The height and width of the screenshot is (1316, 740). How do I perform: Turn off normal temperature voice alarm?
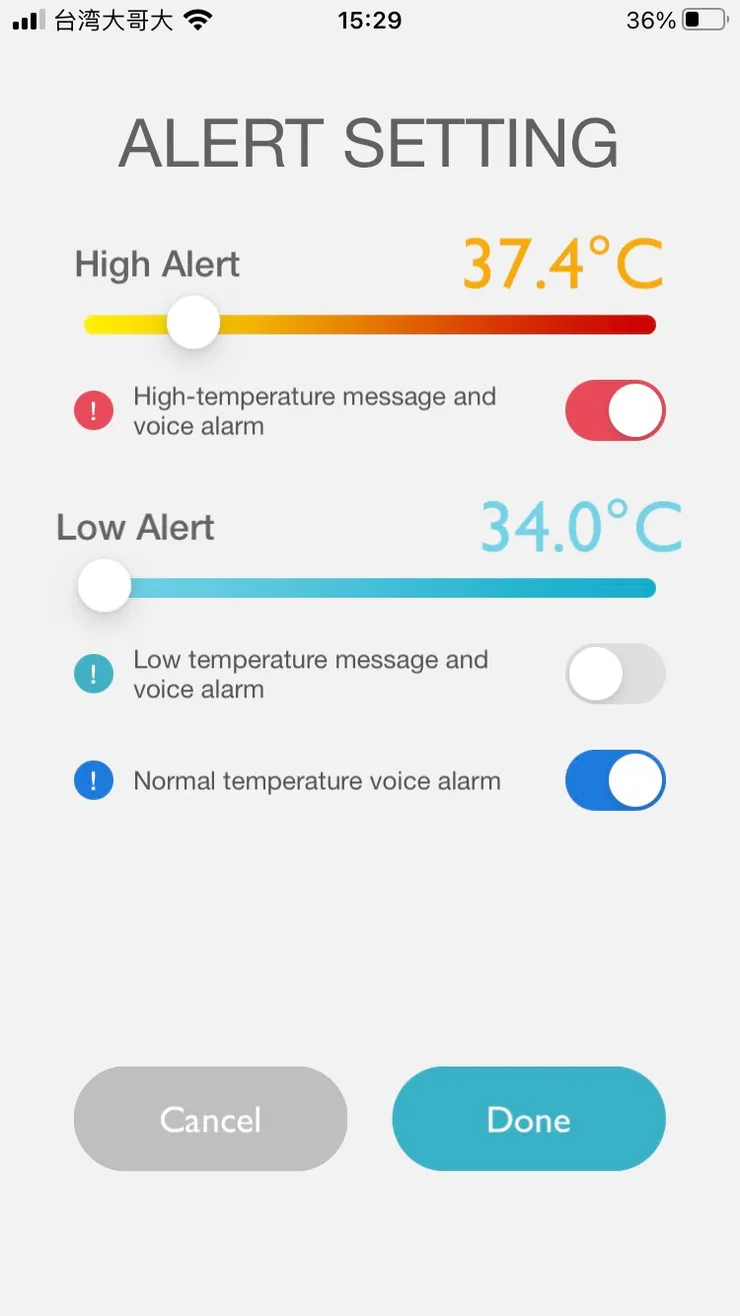[x=615, y=780]
